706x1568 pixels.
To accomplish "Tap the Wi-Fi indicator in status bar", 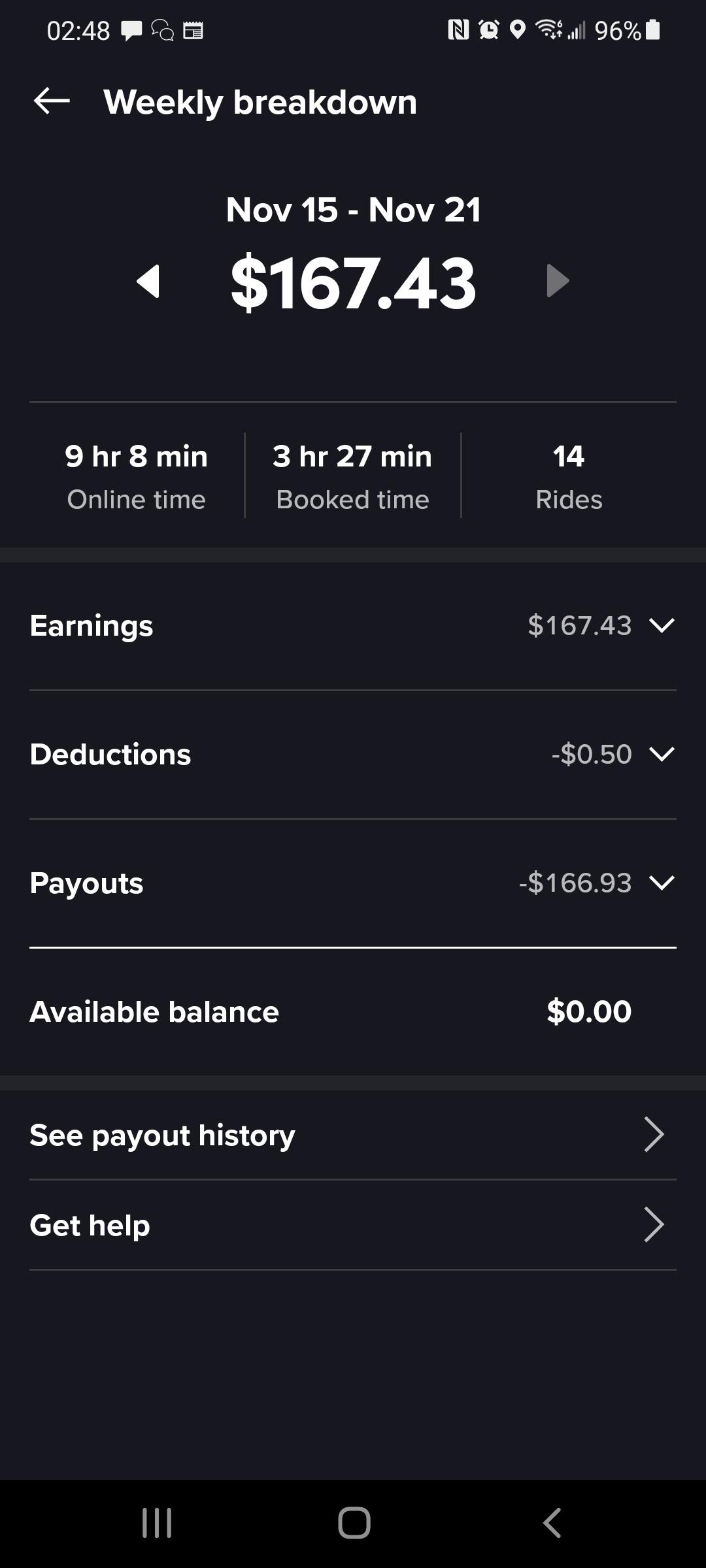I will pyautogui.click(x=549, y=31).
